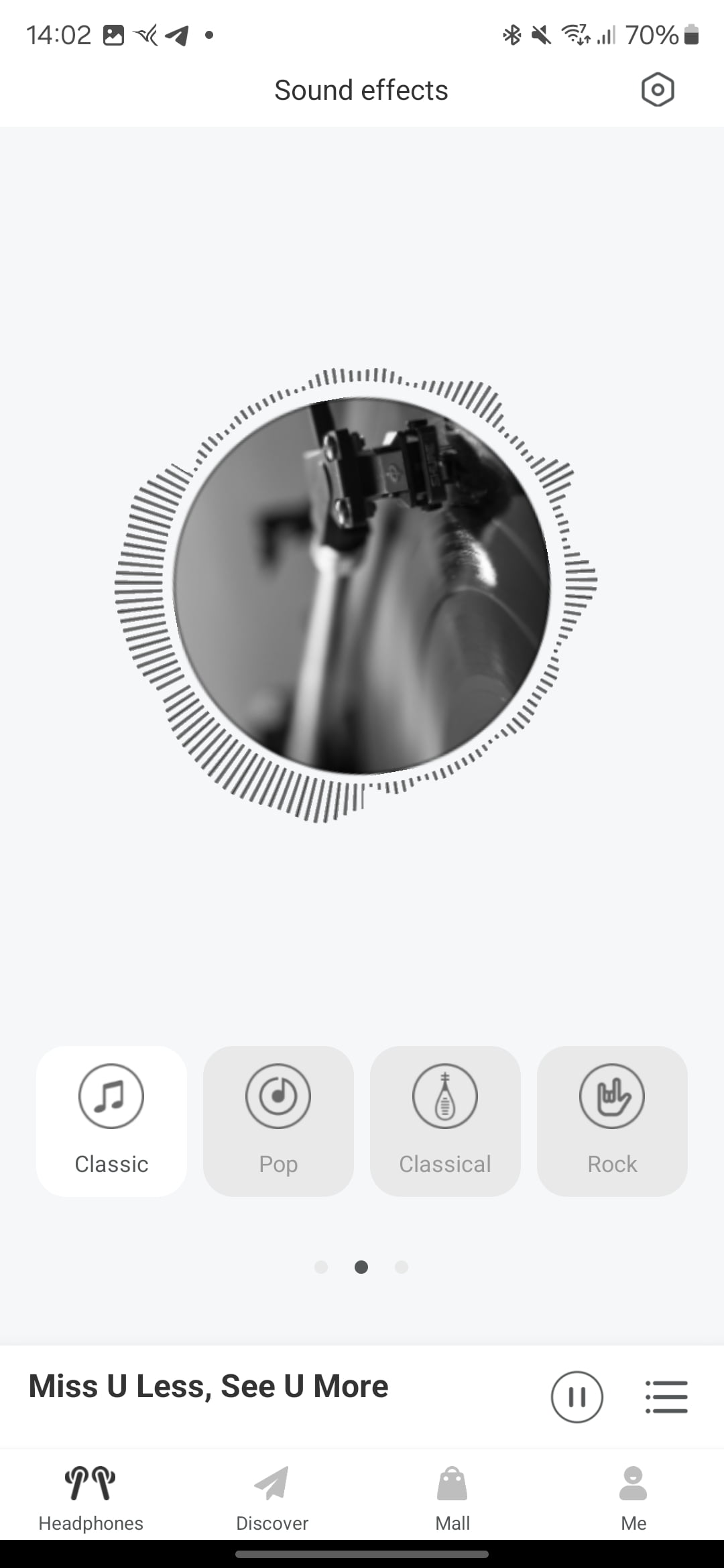The image size is (724, 1568).
Task: Switch to the Rock sound effect
Action: (x=612, y=1121)
